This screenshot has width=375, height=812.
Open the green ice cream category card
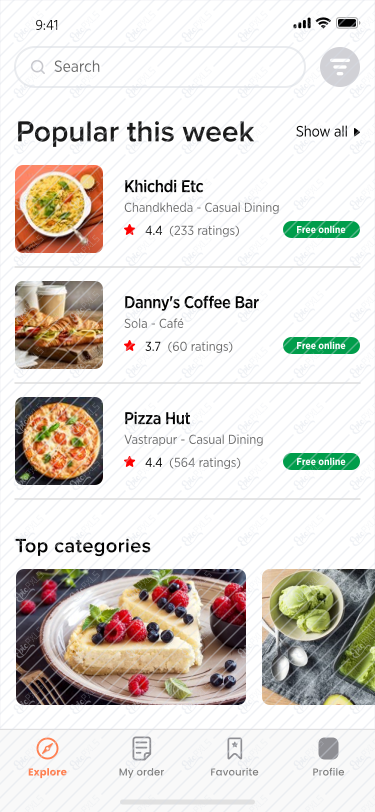click(319, 637)
